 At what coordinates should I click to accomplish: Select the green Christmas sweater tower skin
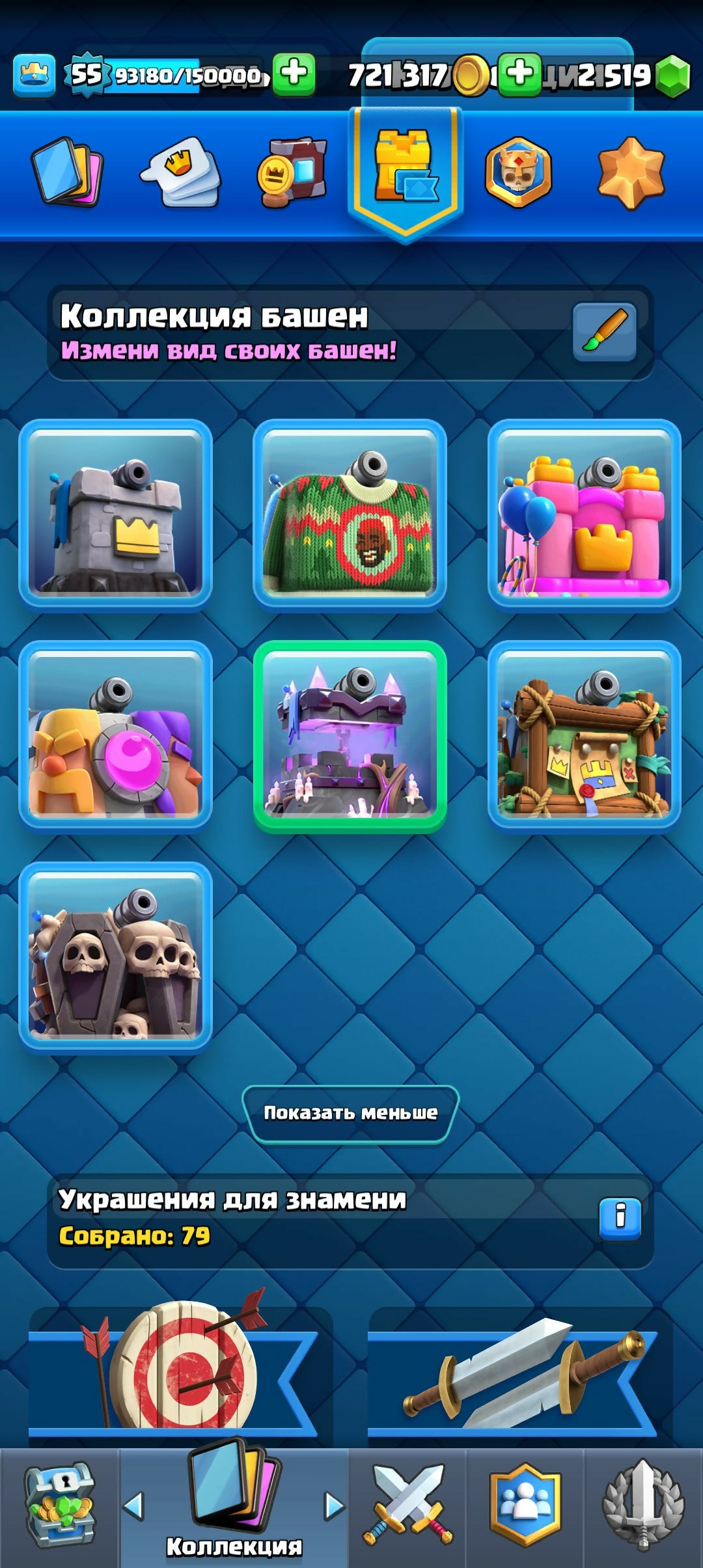point(350,514)
